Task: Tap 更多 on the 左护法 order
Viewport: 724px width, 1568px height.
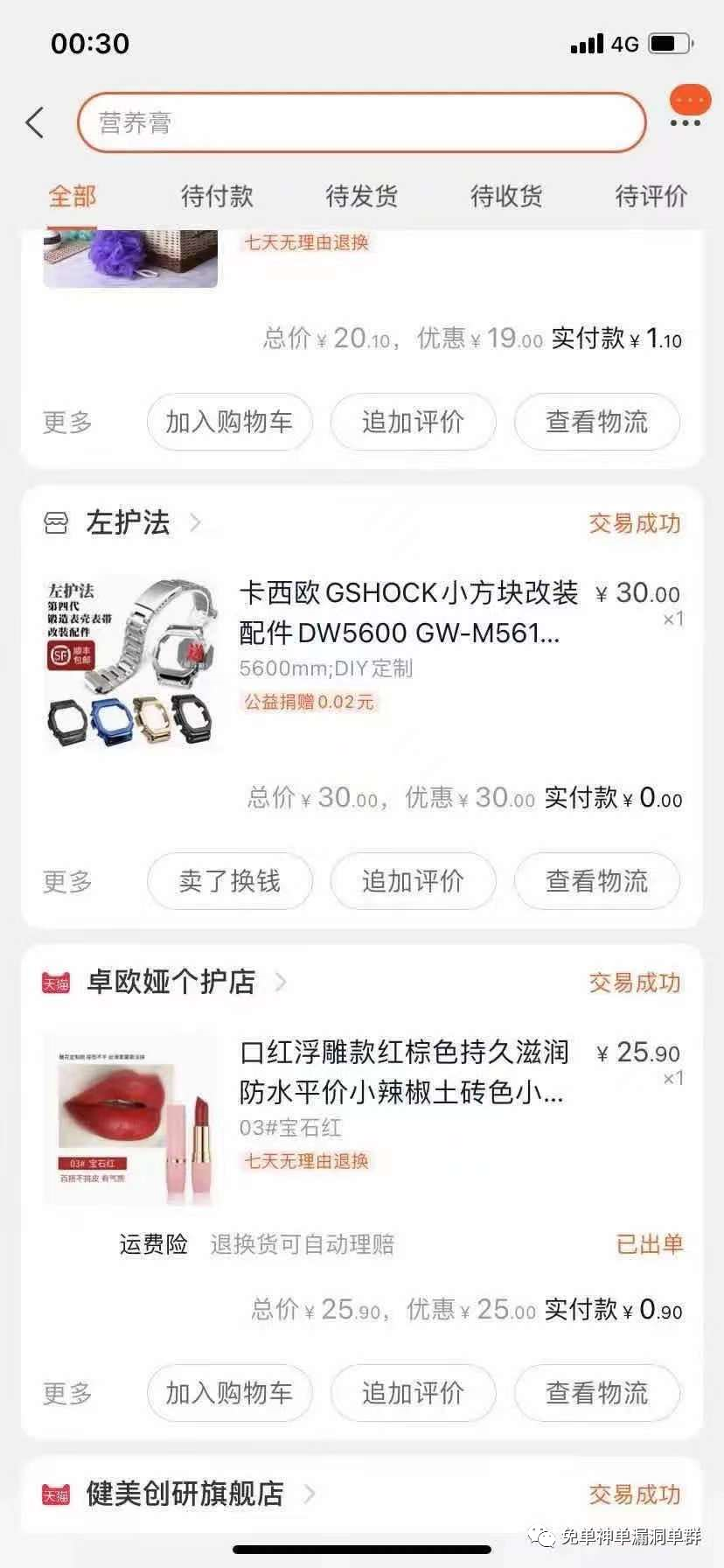Action: point(67,881)
